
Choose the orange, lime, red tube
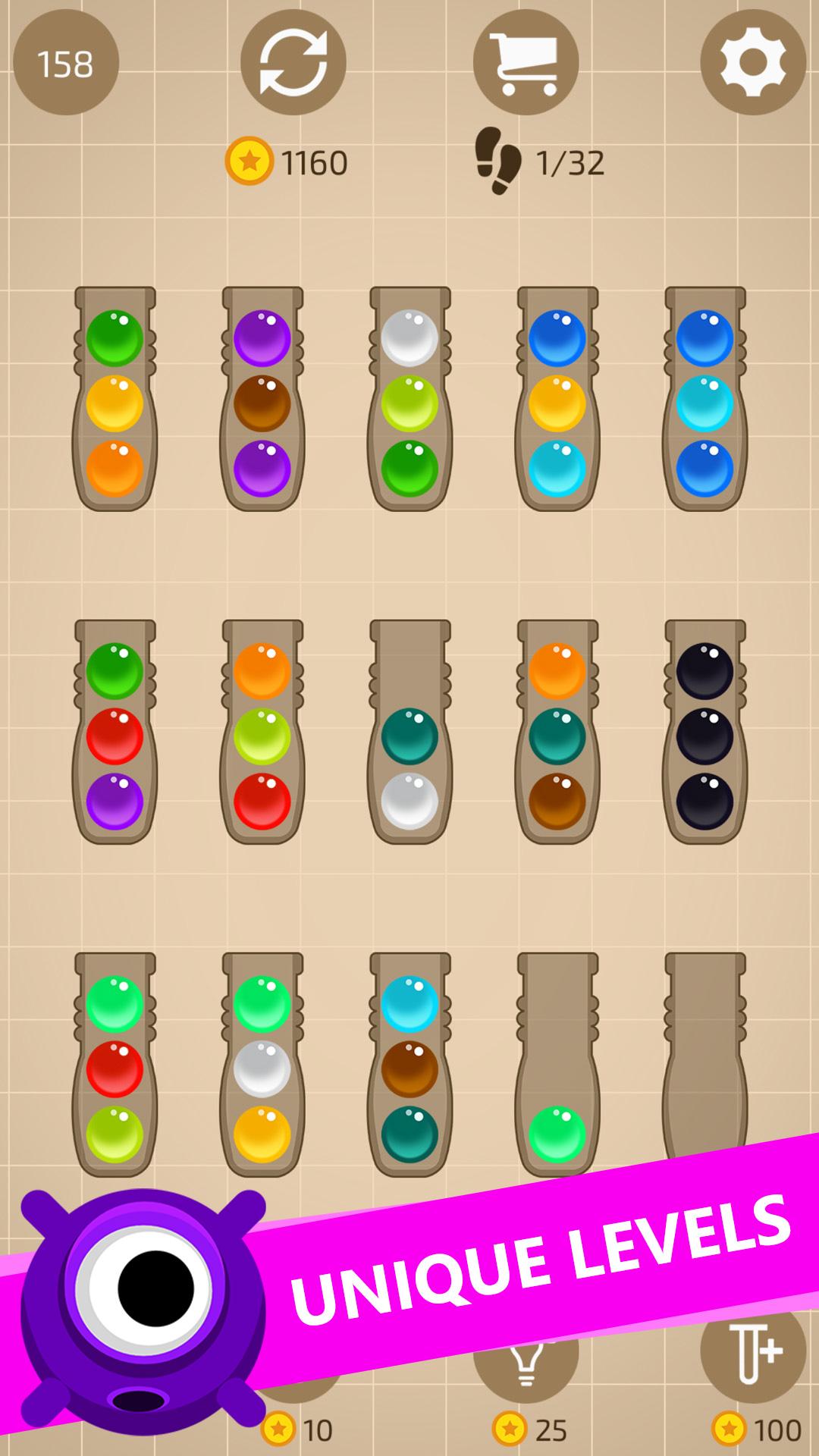tap(262, 733)
